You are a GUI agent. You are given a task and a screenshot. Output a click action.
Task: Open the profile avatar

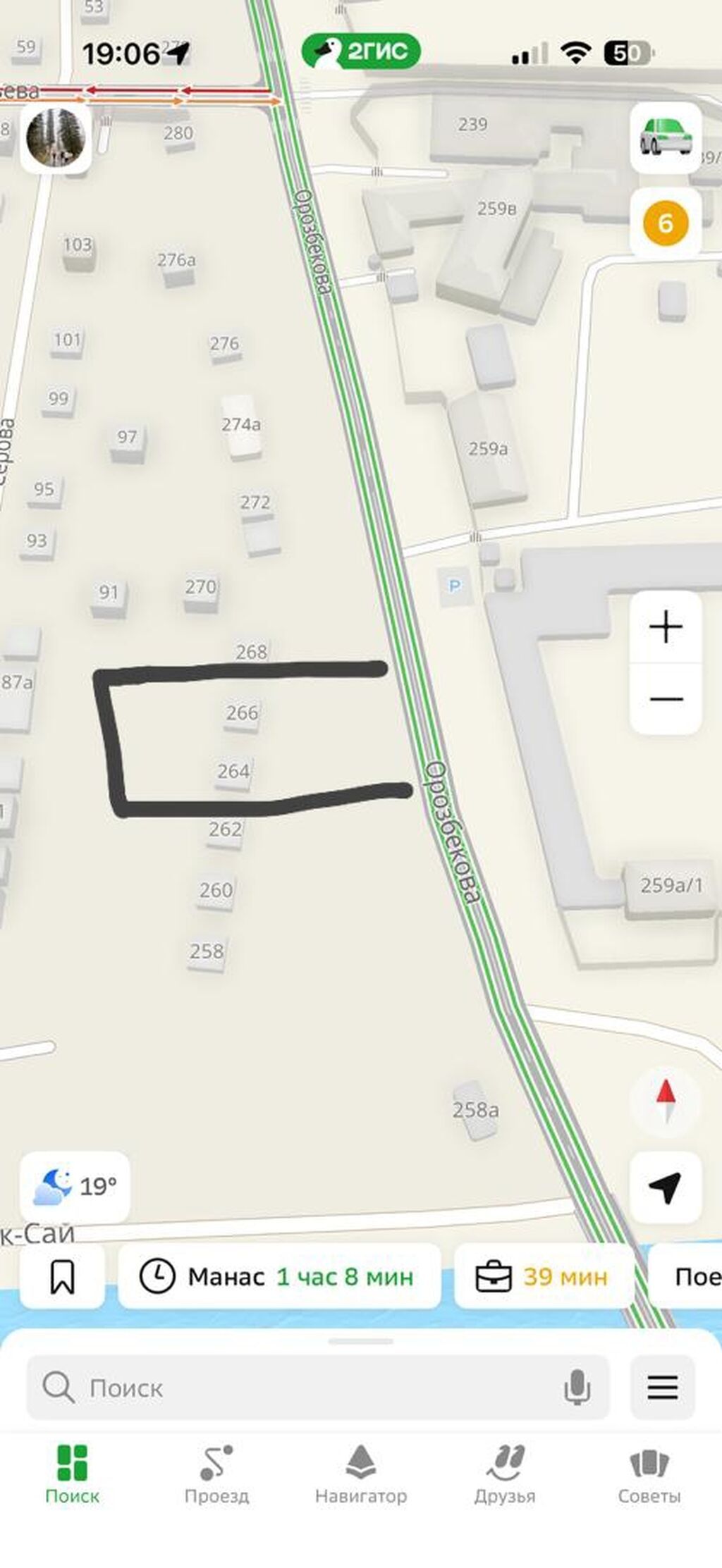[56, 137]
